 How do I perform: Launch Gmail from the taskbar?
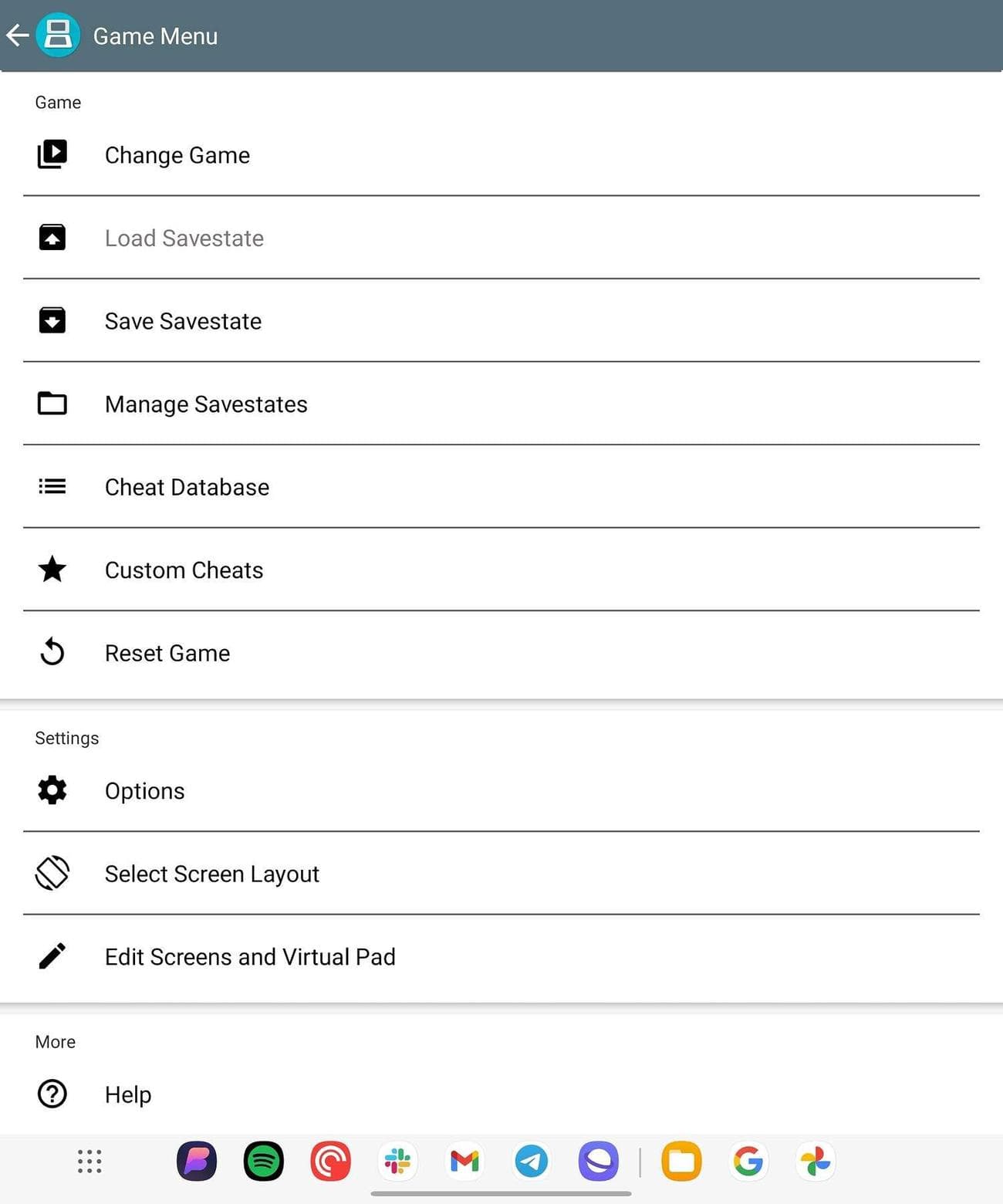click(x=464, y=1162)
